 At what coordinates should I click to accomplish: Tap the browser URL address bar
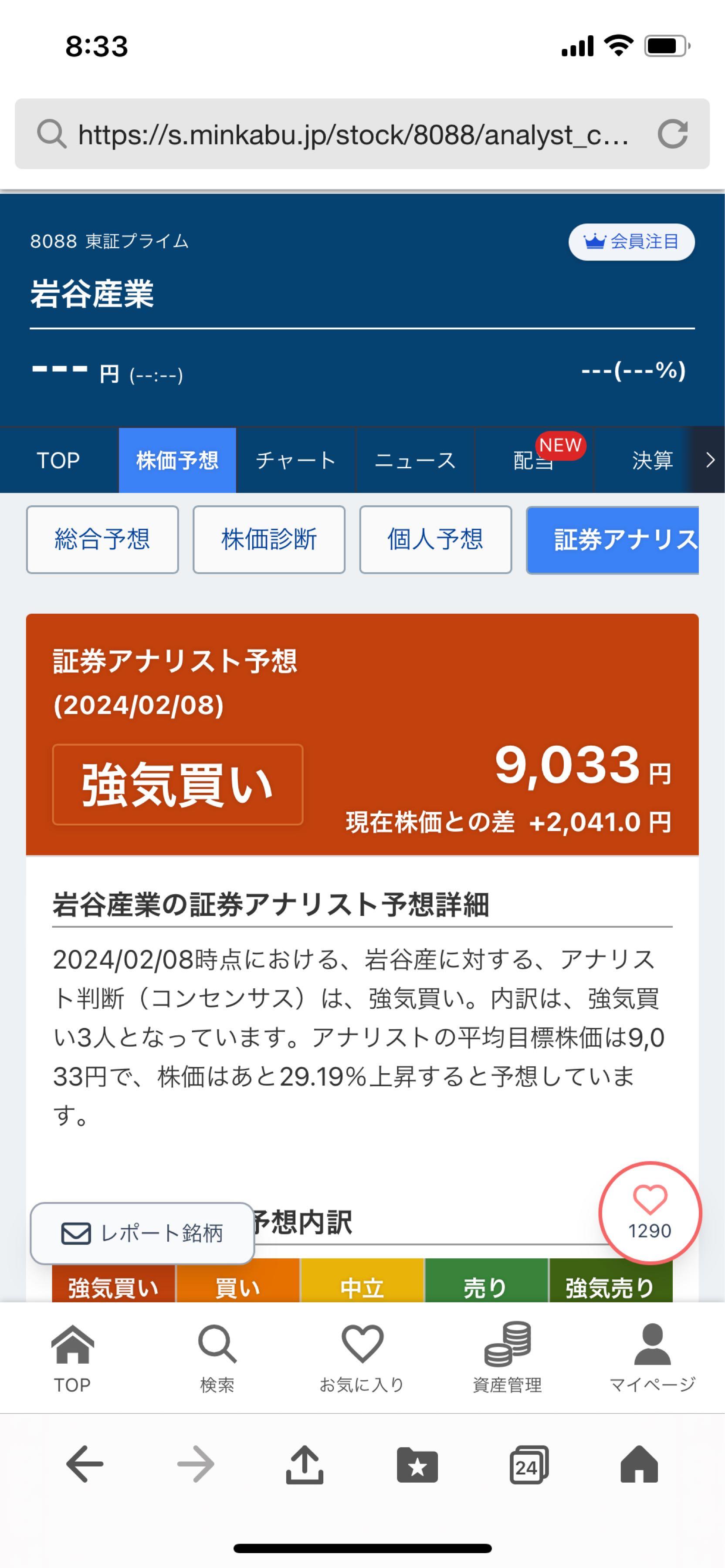pos(353,134)
